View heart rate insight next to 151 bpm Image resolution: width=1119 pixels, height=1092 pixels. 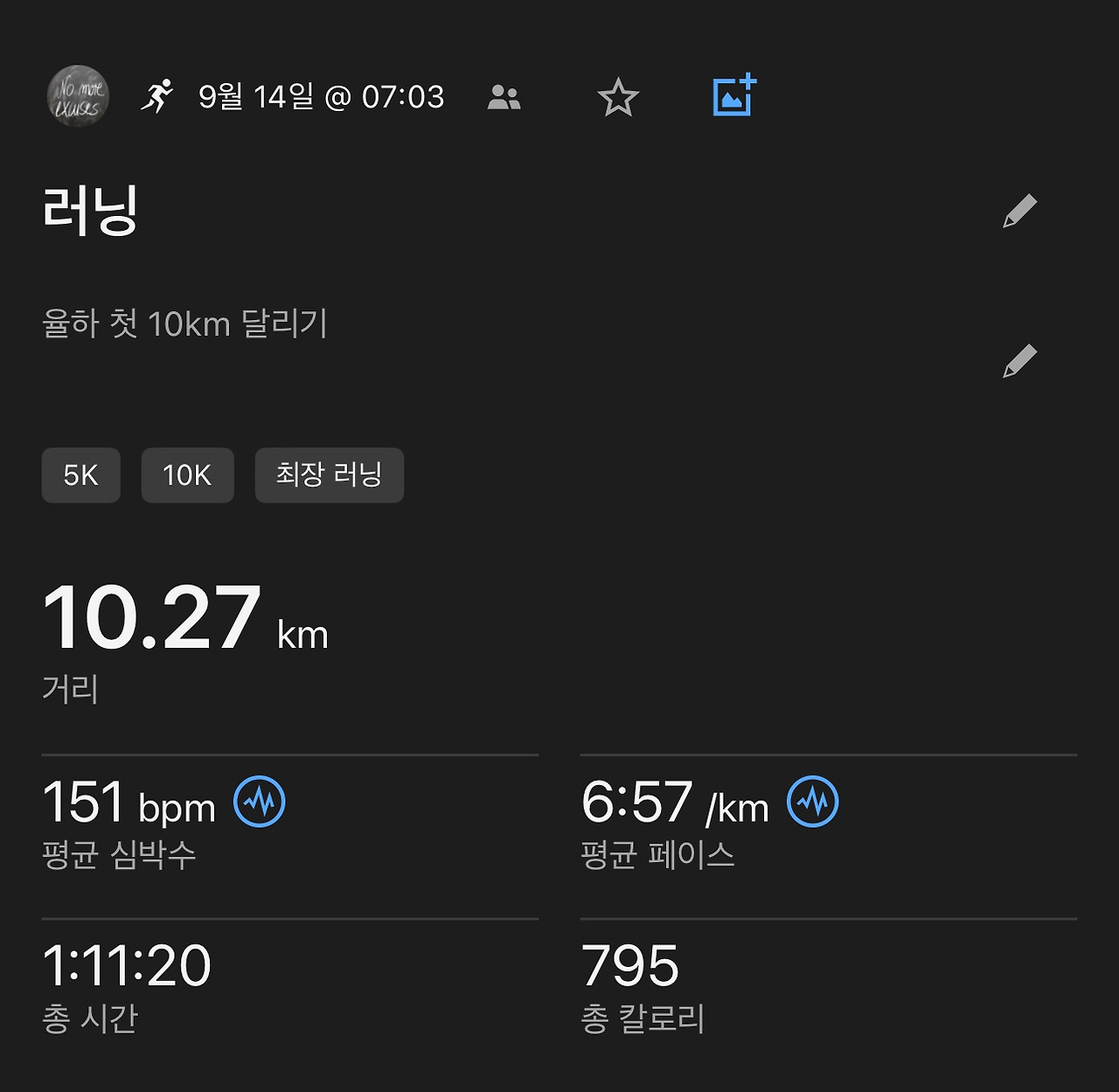tap(260, 801)
